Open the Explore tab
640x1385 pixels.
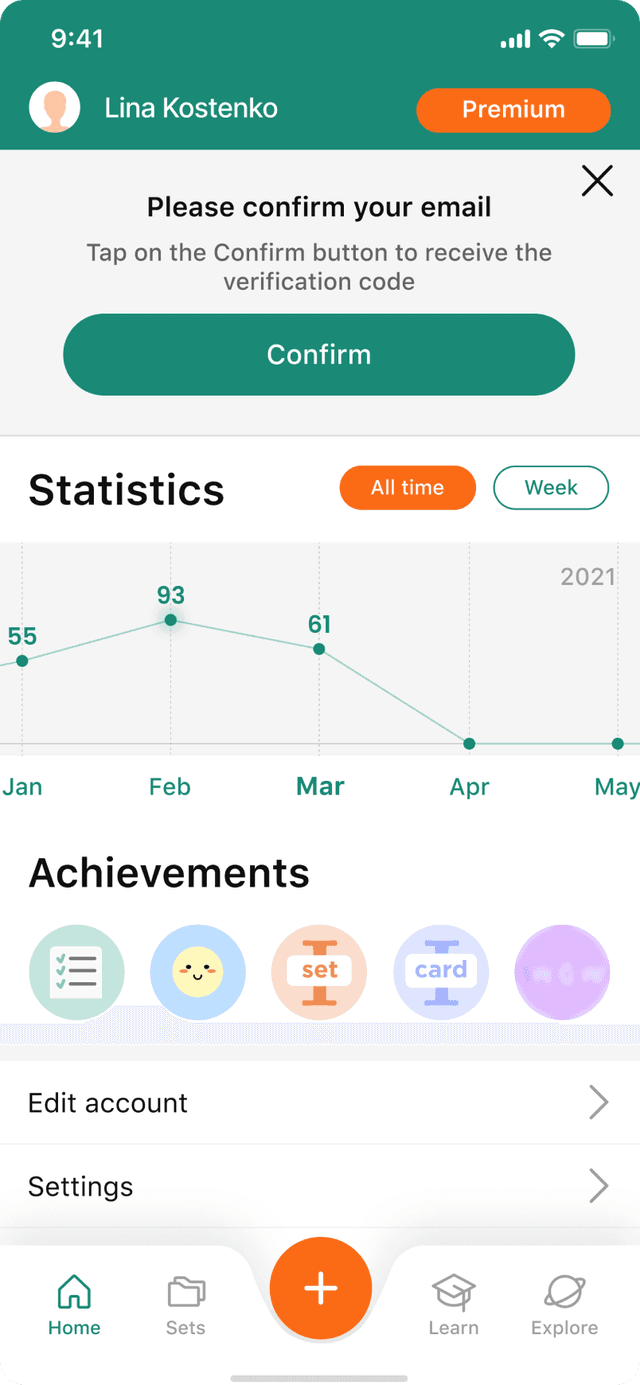[x=564, y=1305]
